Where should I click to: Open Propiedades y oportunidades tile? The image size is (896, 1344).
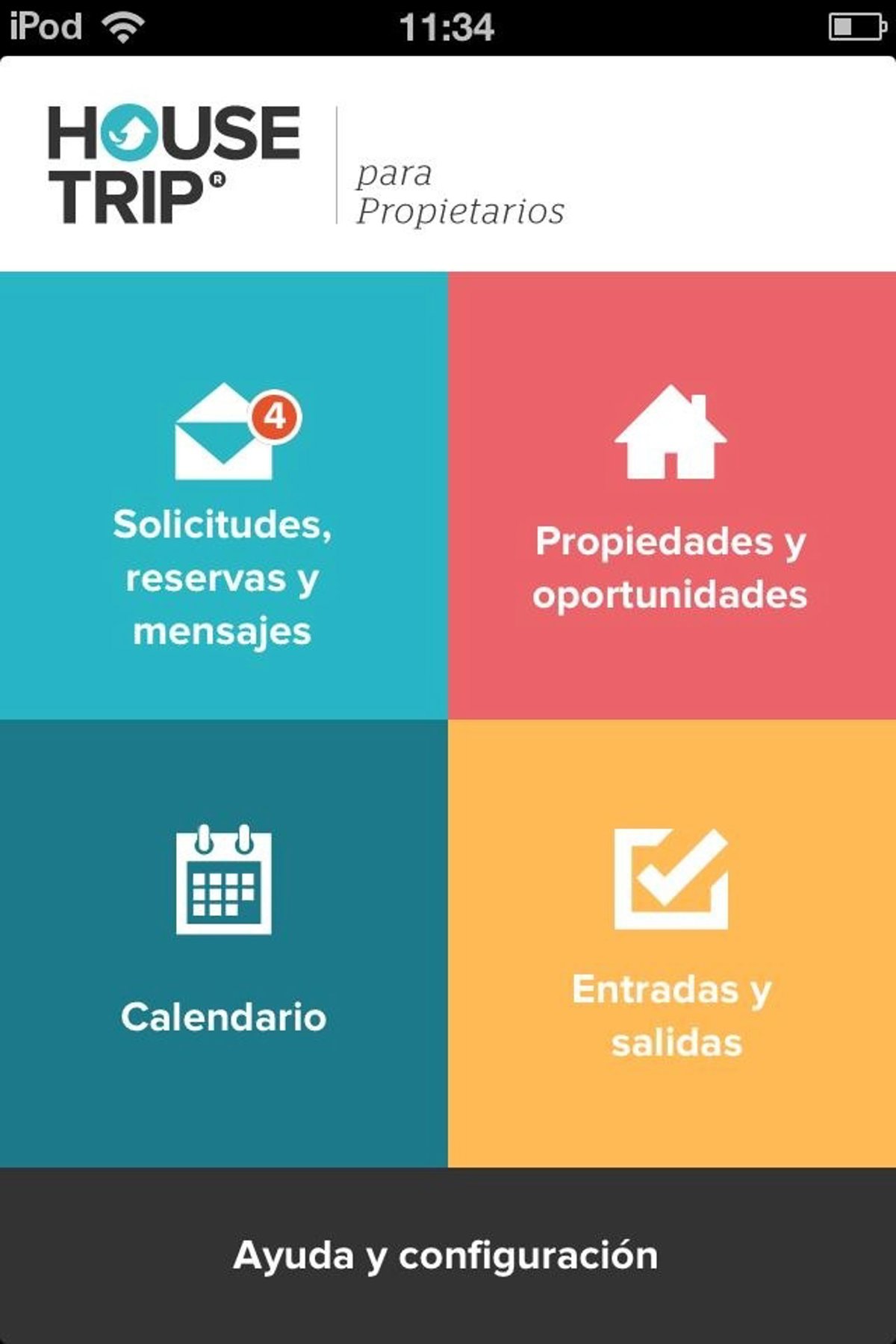click(671, 496)
